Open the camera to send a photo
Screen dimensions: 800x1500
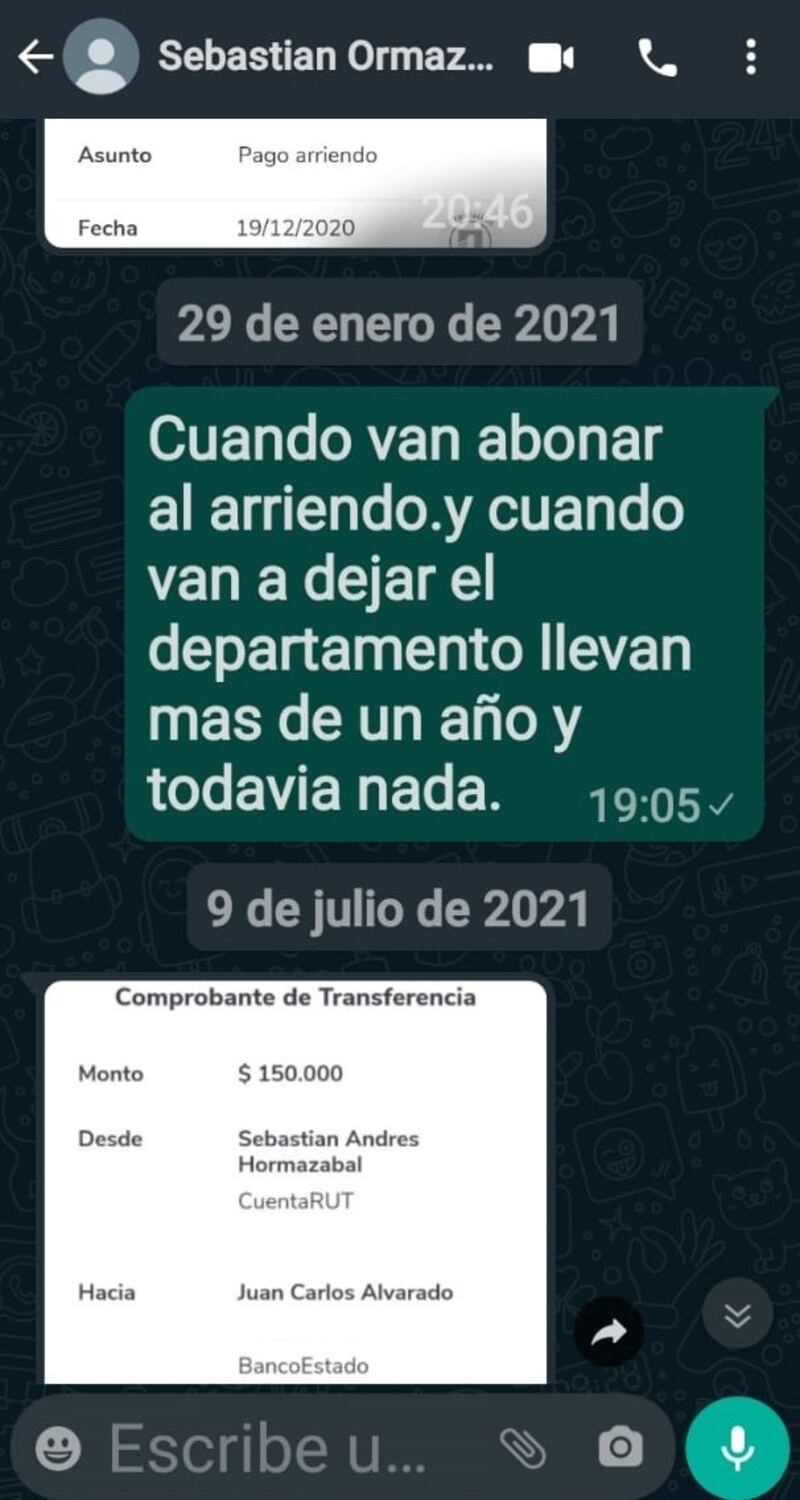tap(620, 1446)
